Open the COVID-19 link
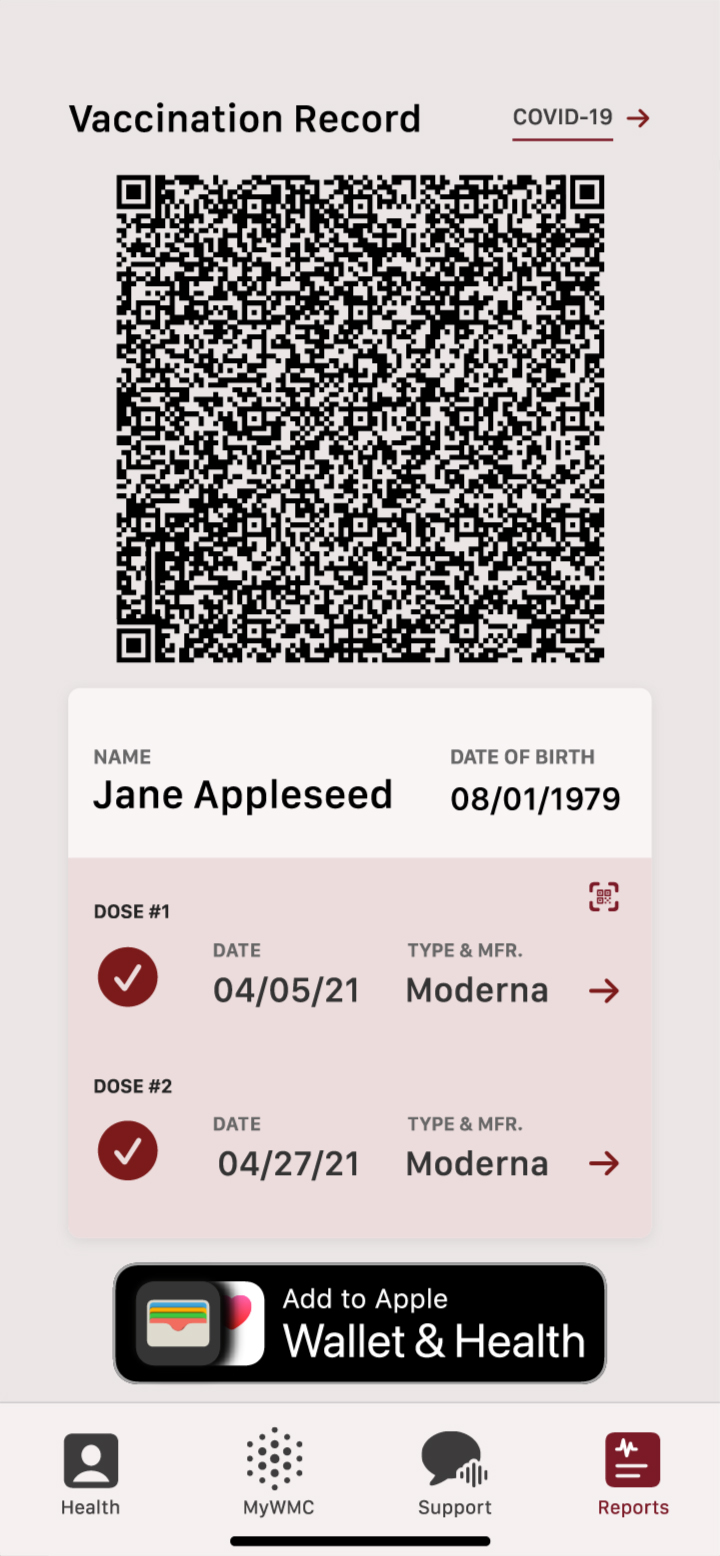 (581, 119)
